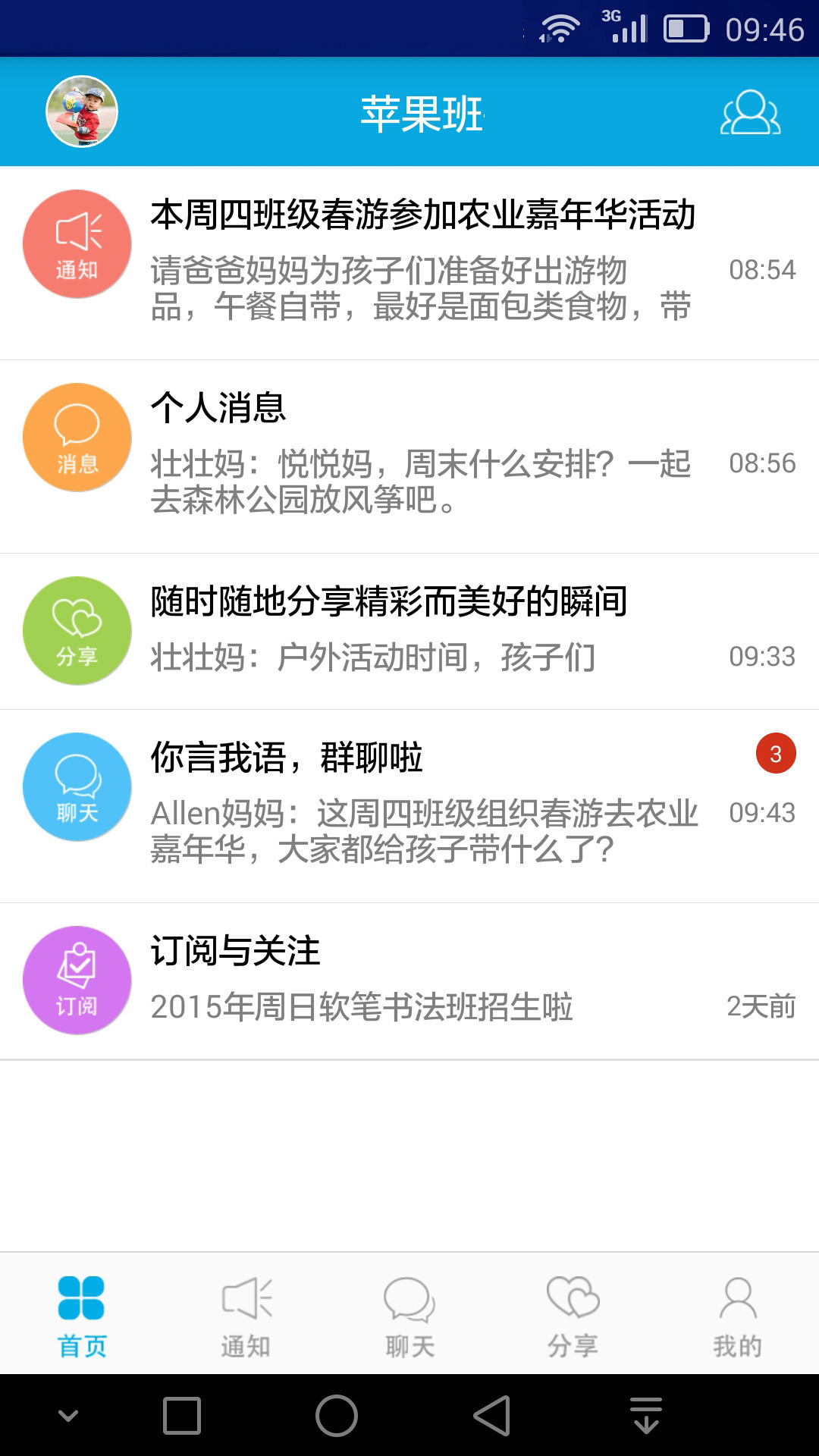Image resolution: width=819 pixels, height=1456 pixels.
Task: Go back with the system back button
Action: tap(492, 1416)
